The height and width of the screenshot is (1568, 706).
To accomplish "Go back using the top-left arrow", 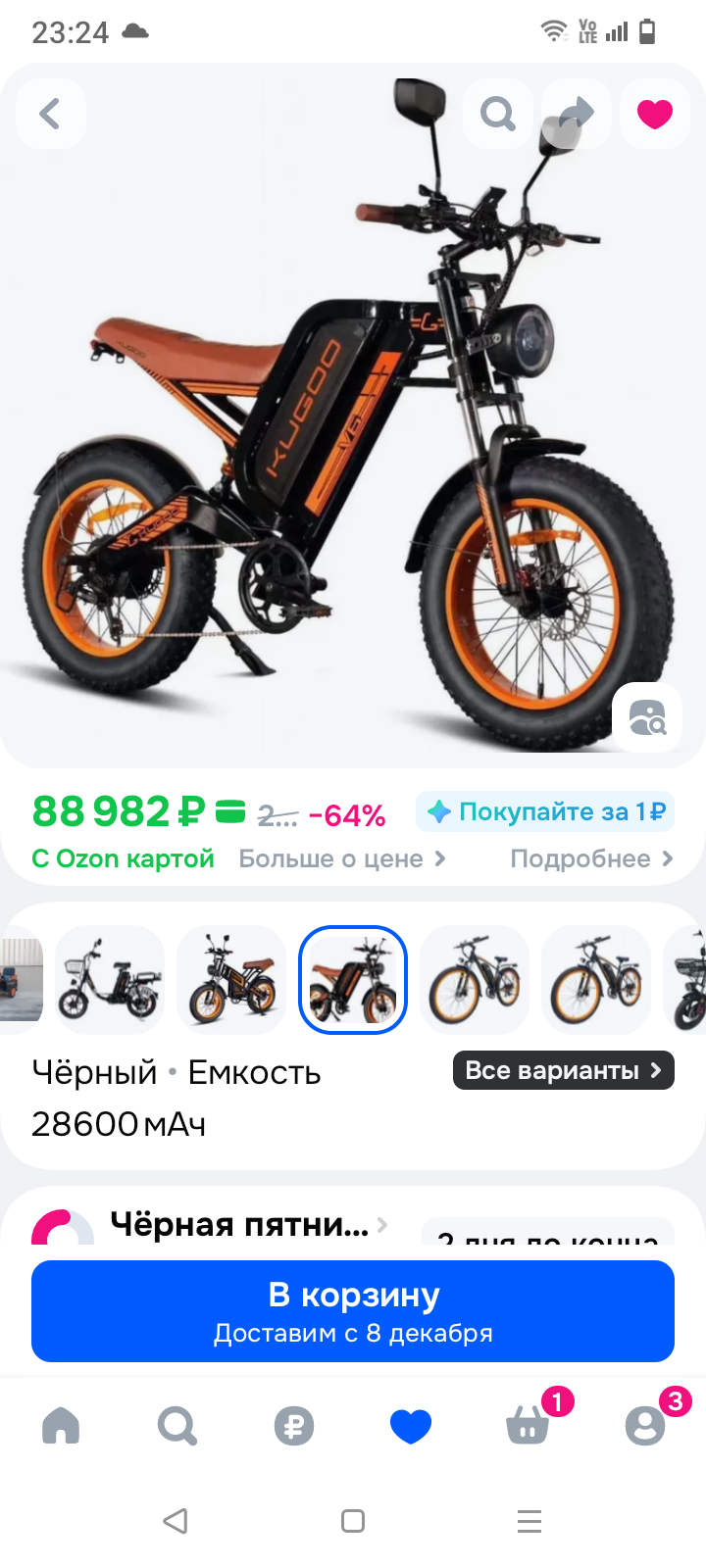I will tap(50, 114).
